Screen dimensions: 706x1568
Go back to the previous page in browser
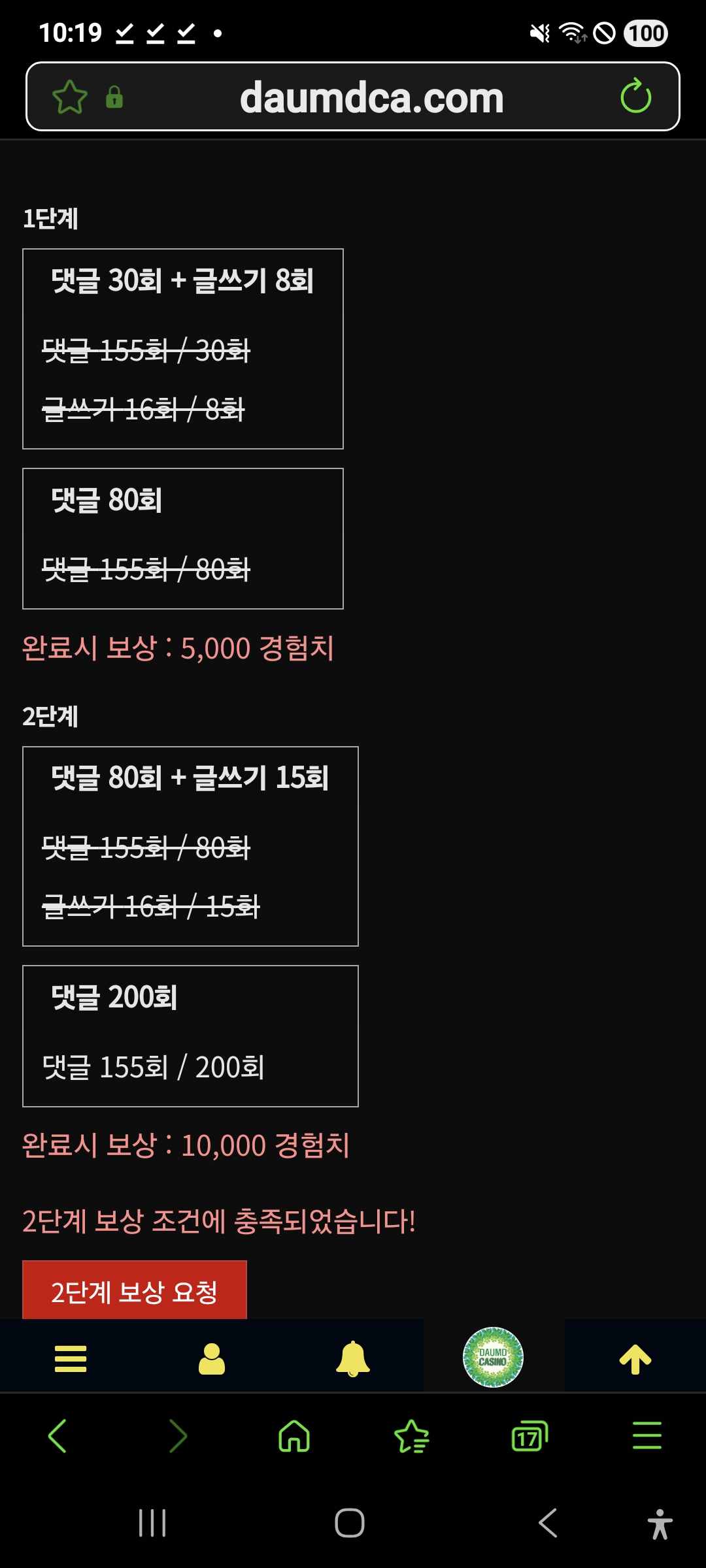[x=58, y=1436]
